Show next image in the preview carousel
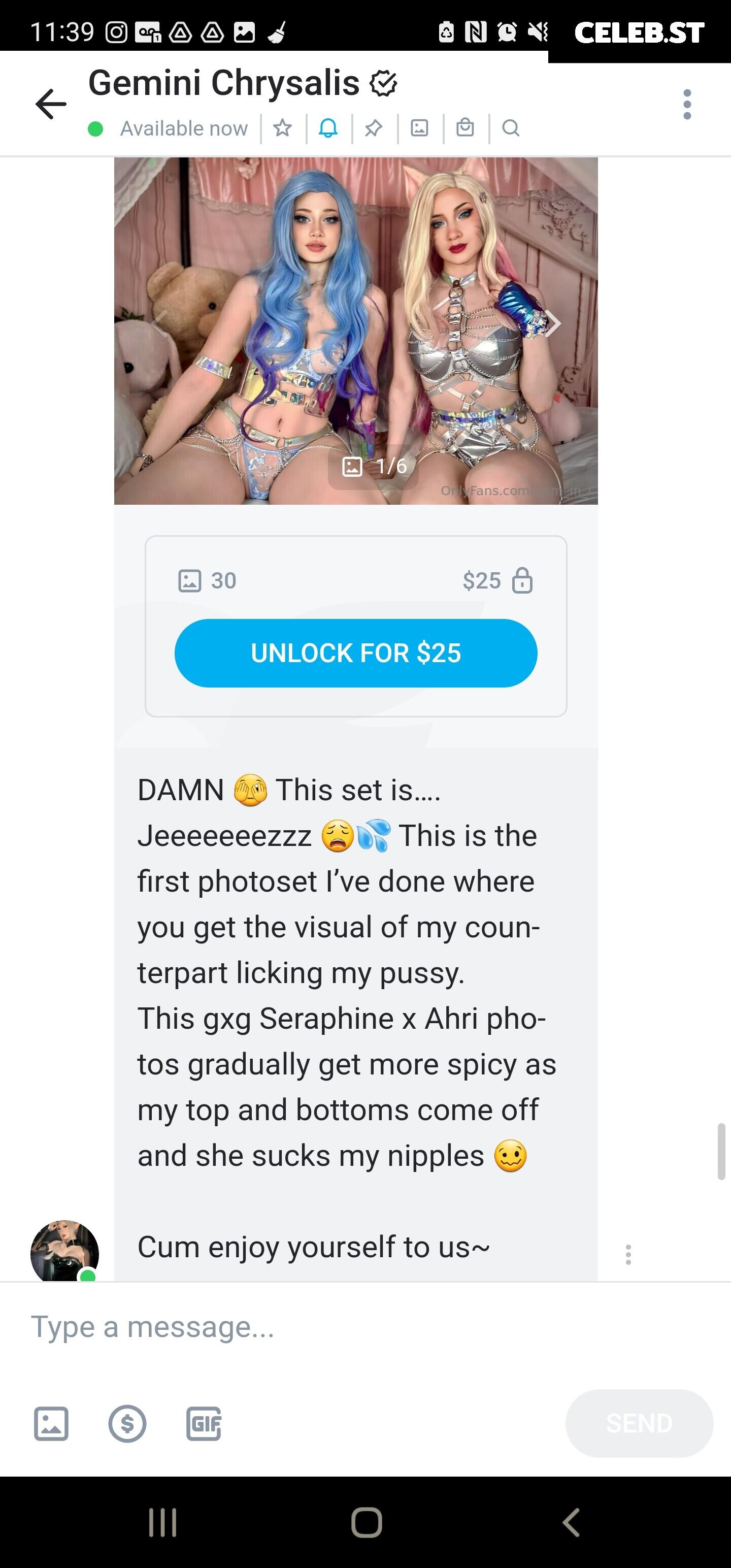Screen dimensions: 731x1568 click(553, 323)
